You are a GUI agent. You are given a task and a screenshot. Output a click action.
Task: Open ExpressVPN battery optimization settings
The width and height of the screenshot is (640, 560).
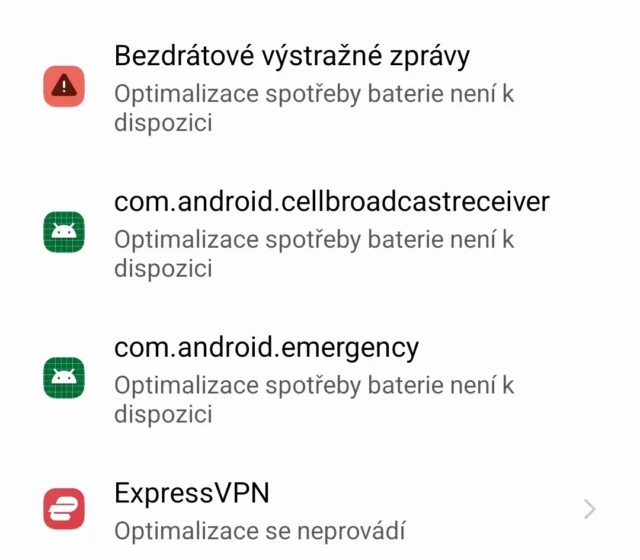[x=320, y=510]
